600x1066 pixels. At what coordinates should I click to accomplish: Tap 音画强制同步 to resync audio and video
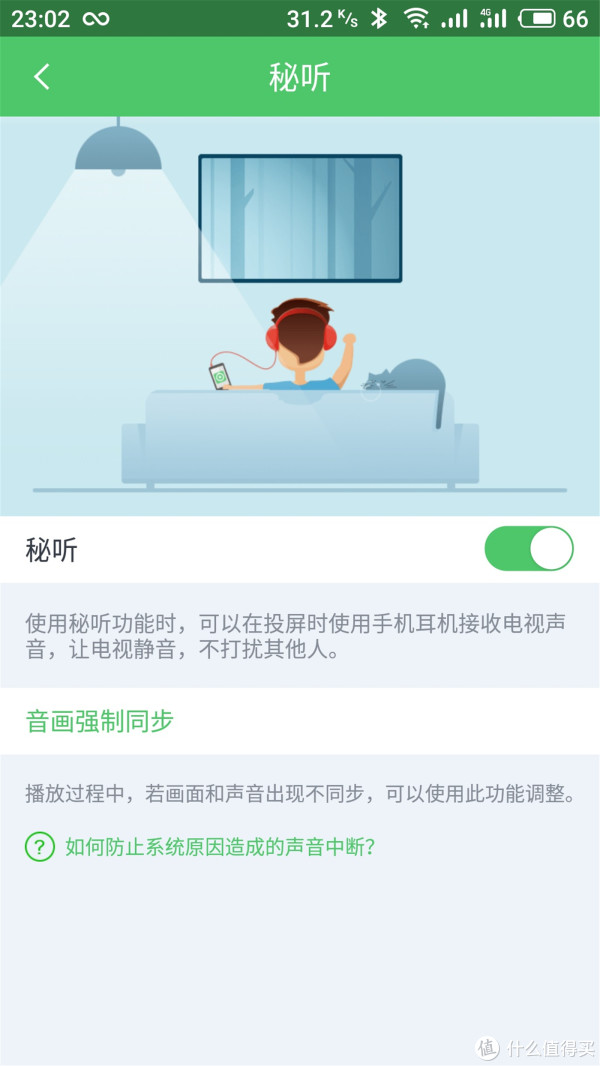tap(100, 721)
